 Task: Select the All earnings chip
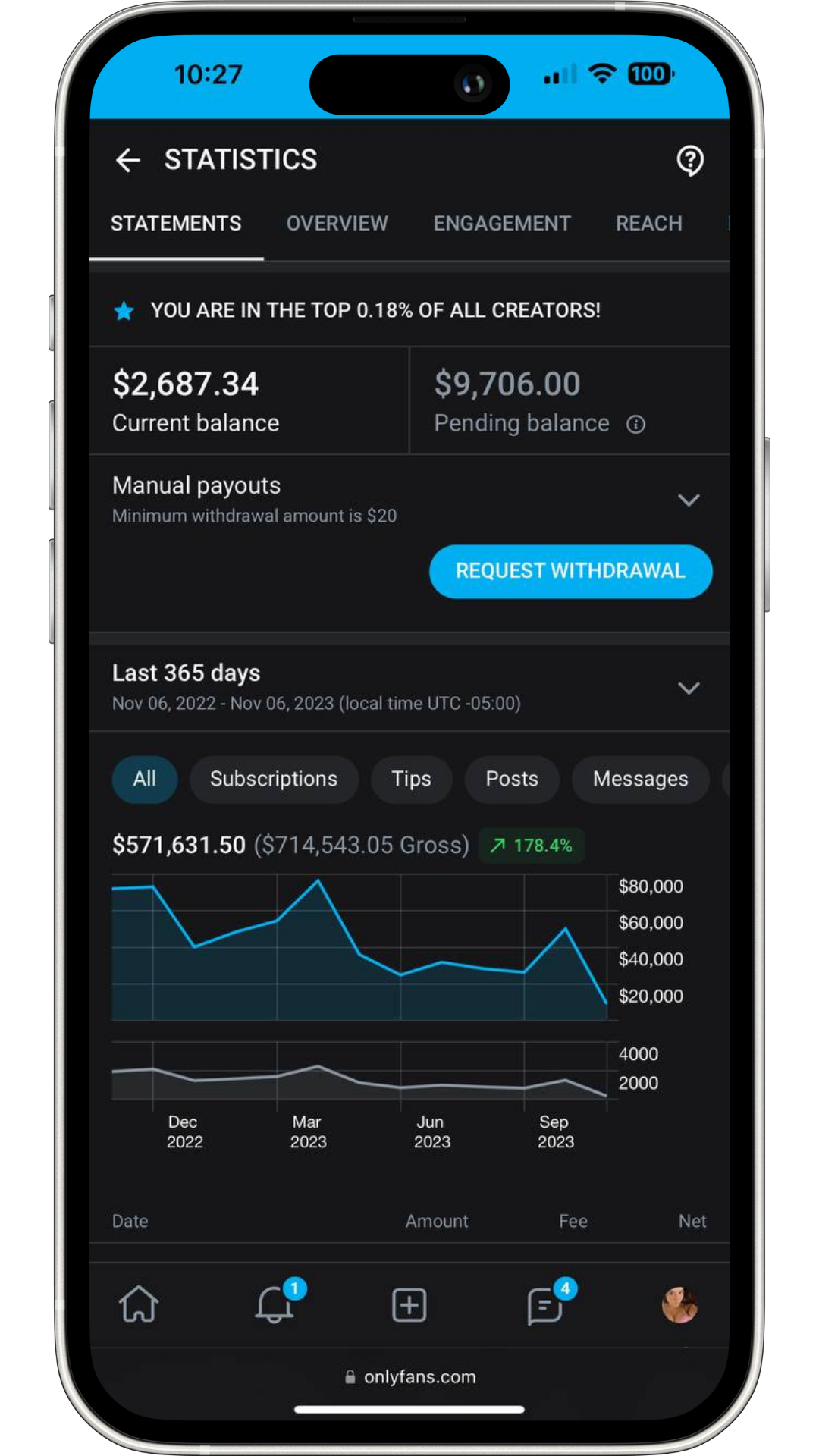144,779
